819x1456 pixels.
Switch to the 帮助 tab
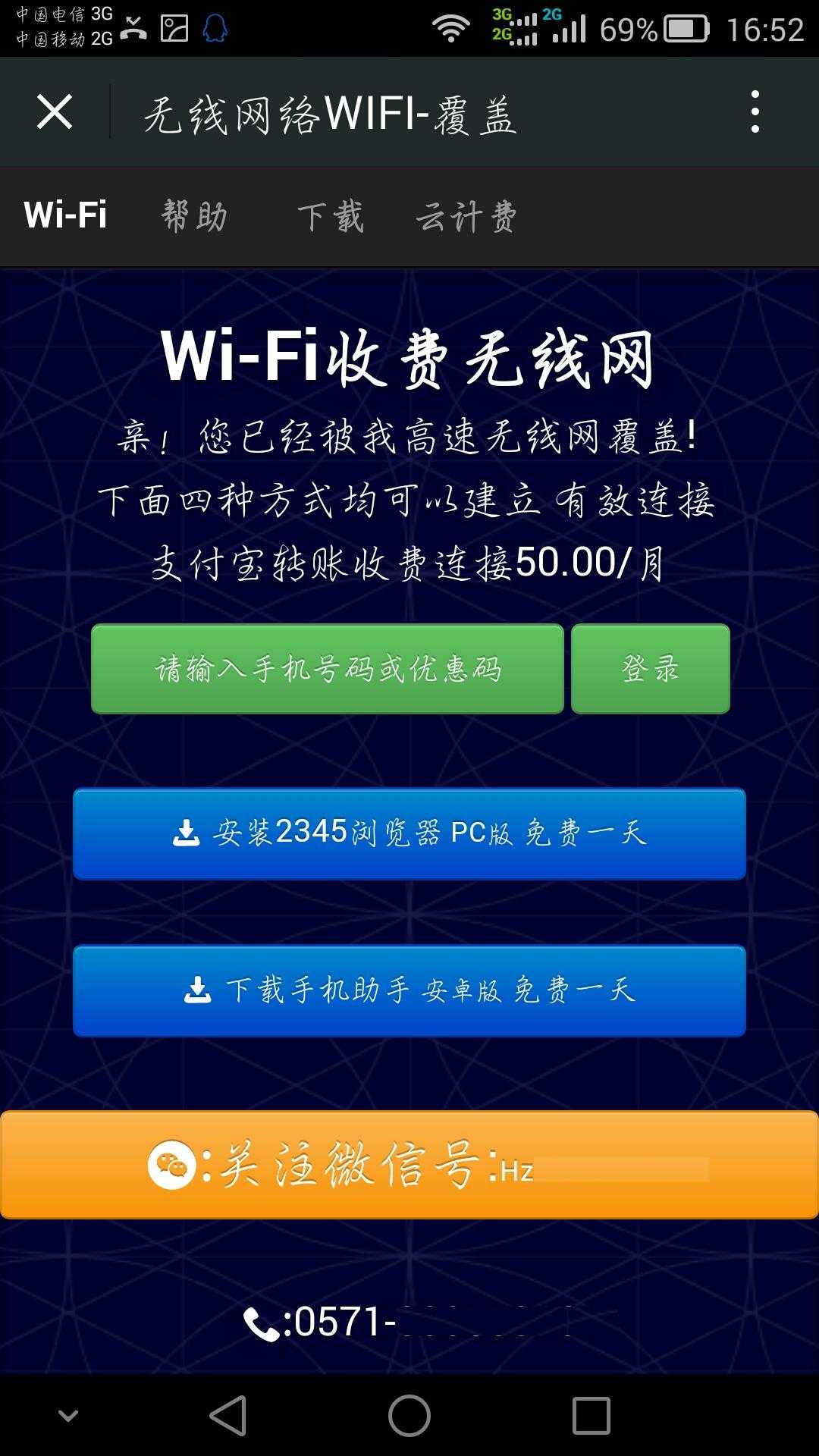click(x=194, y=217)
